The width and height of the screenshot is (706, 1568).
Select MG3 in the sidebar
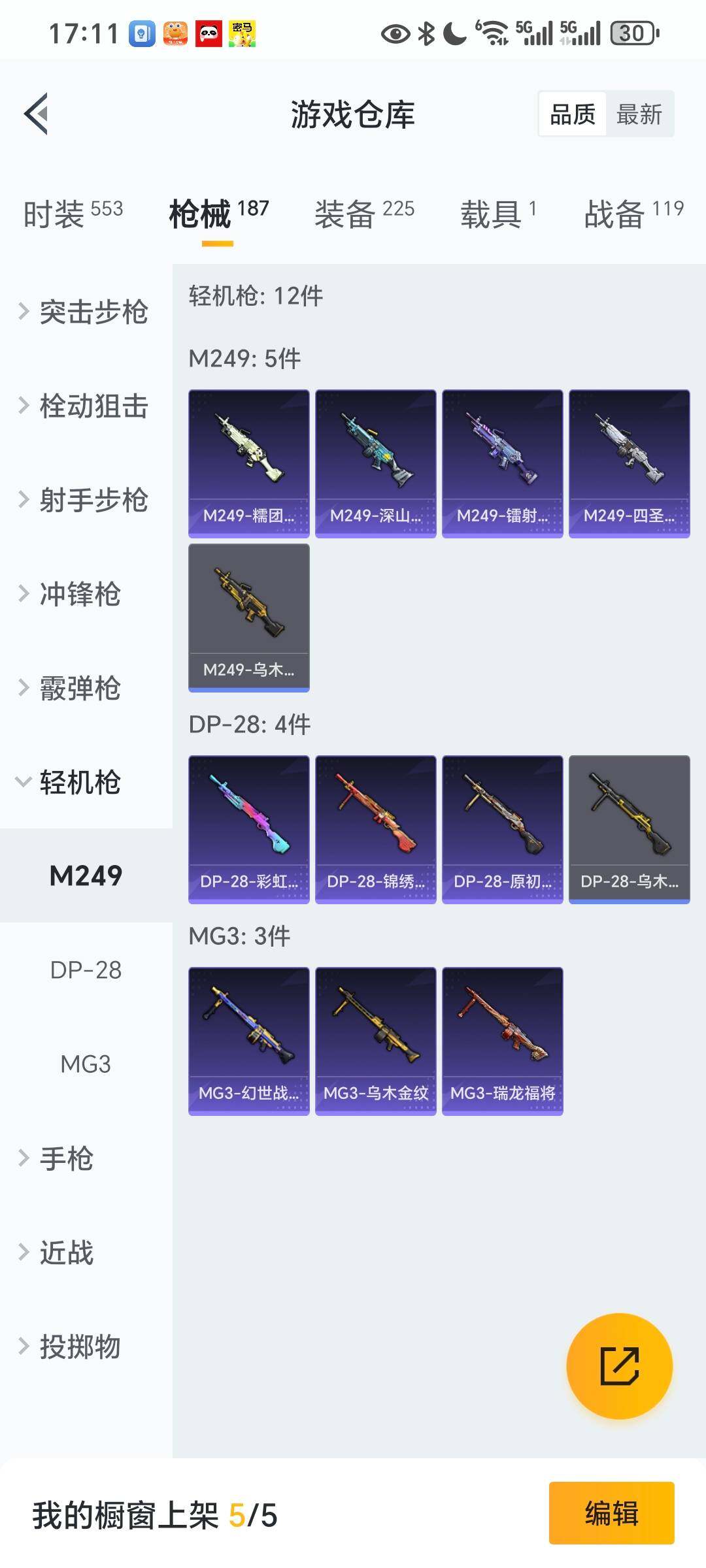[x=86, y=1064]
